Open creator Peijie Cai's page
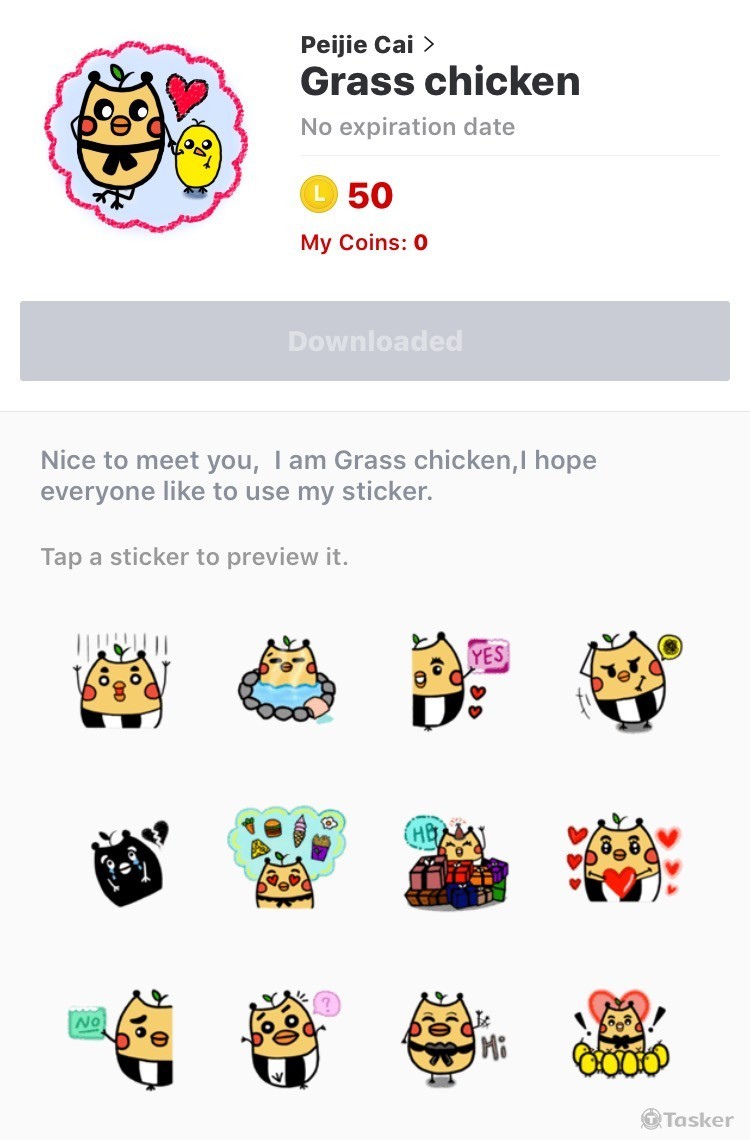Screen dimensions: 750x1140 (367, 44)
